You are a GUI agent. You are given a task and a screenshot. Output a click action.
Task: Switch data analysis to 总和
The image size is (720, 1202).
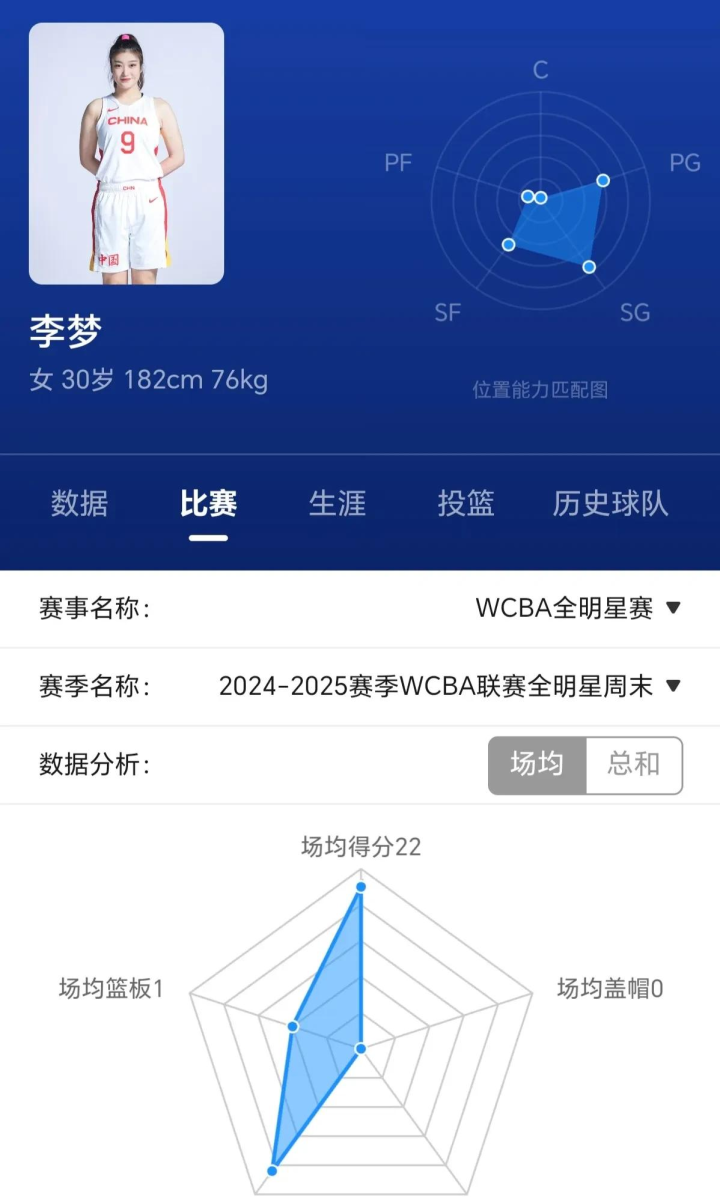coord(633,765)
